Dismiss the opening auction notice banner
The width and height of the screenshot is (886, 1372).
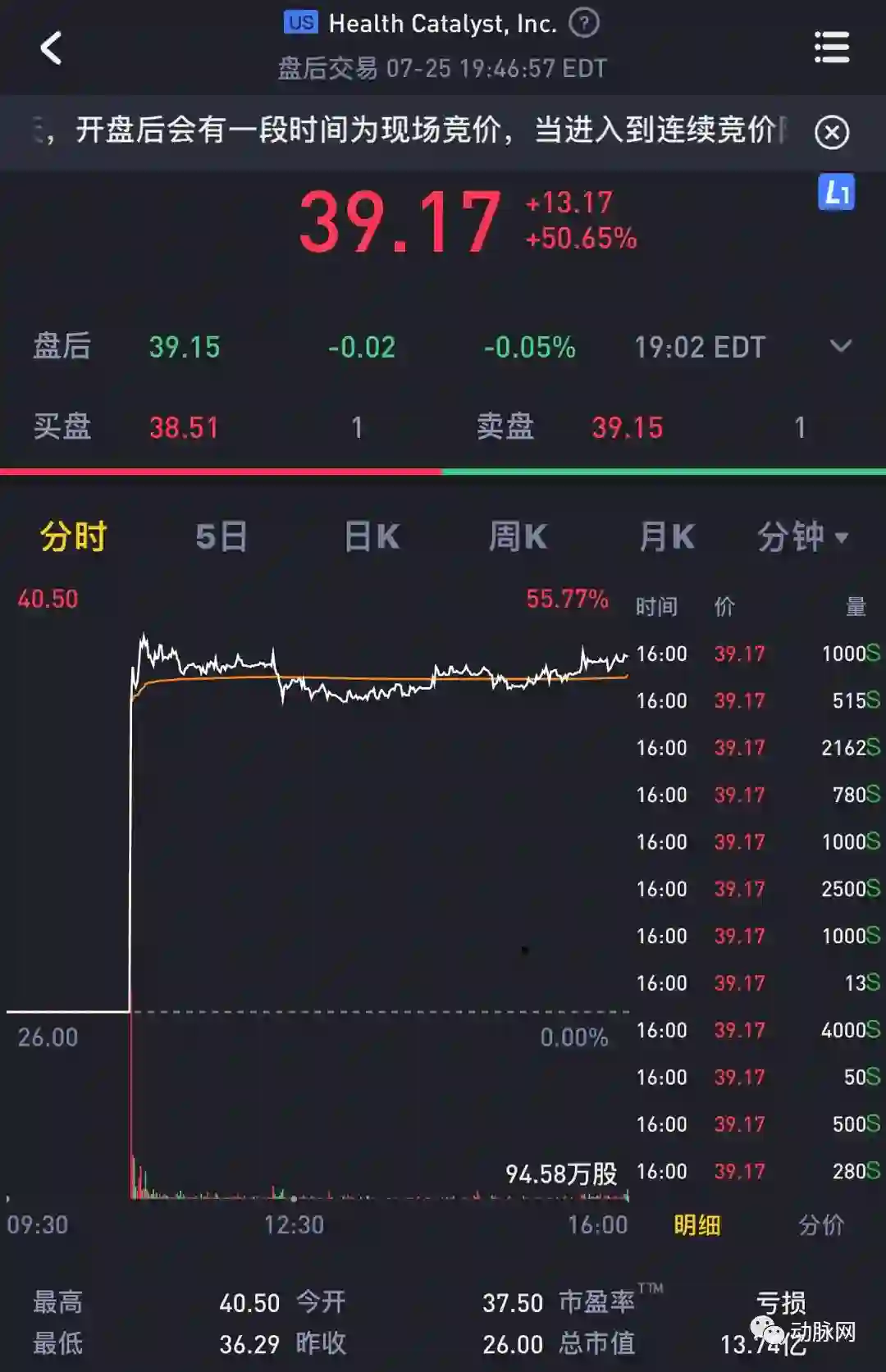point(831,132)
